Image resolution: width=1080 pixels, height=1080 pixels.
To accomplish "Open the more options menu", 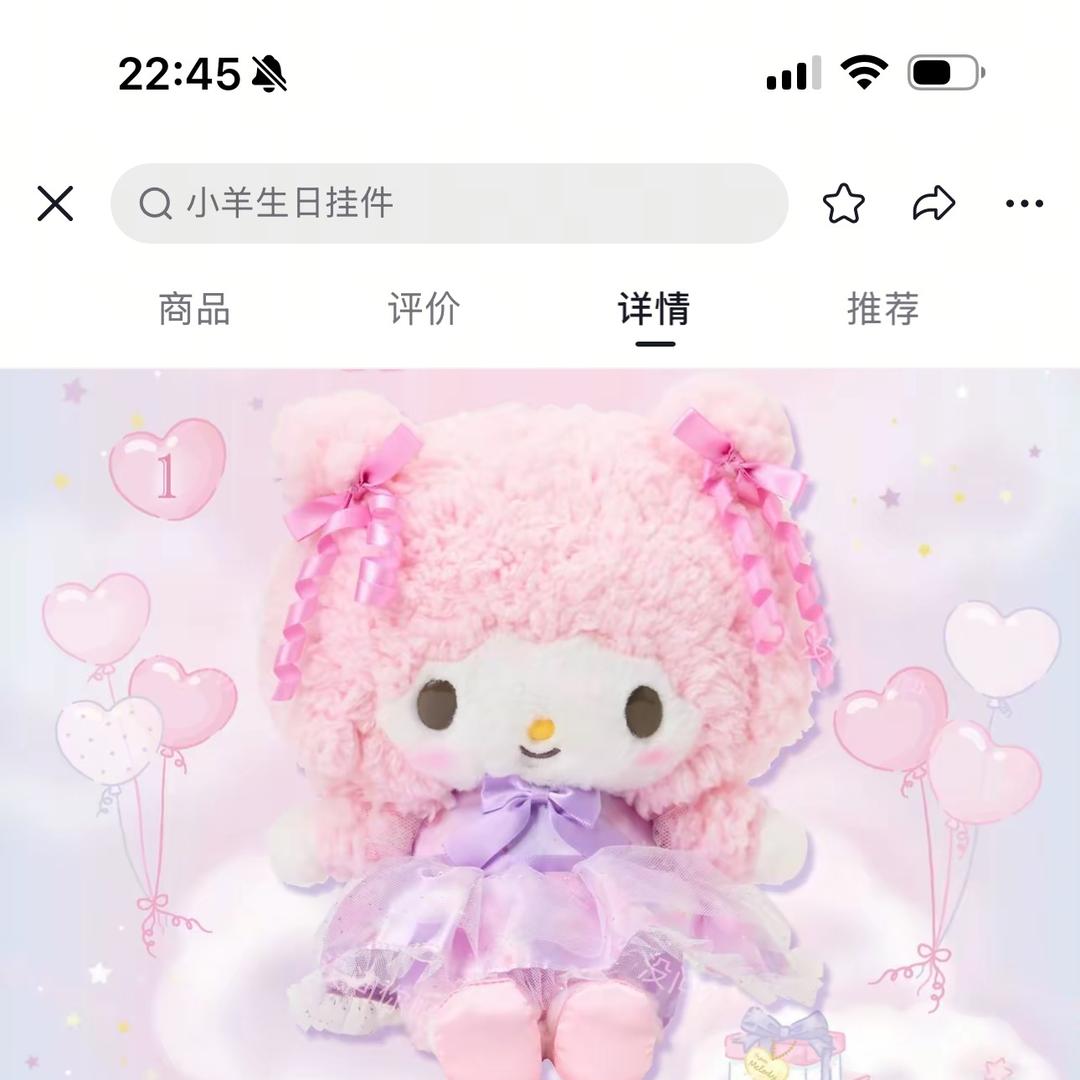I will pos(1024,204).
